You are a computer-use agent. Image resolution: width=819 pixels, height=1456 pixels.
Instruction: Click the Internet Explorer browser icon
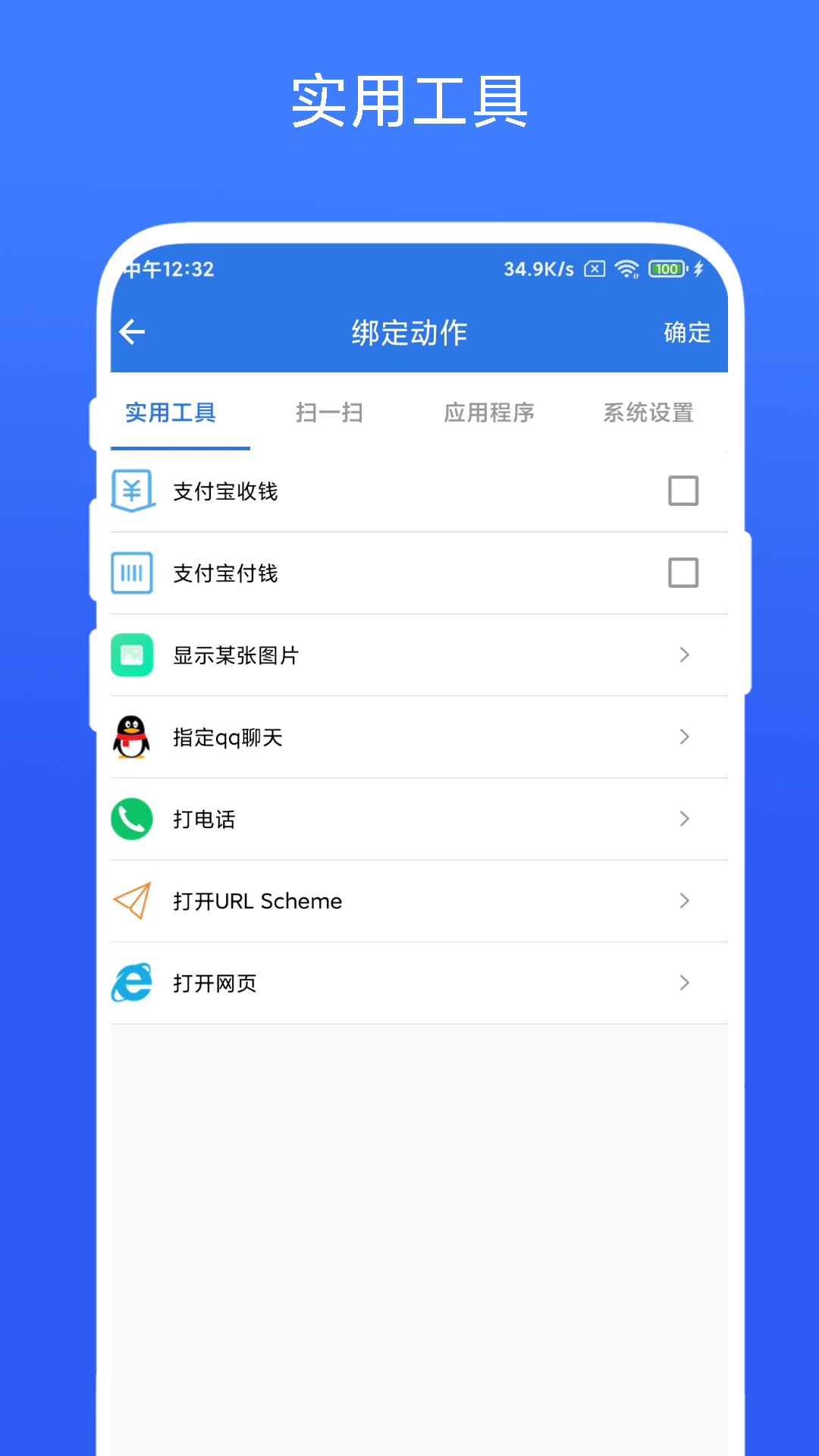[131, 983]
